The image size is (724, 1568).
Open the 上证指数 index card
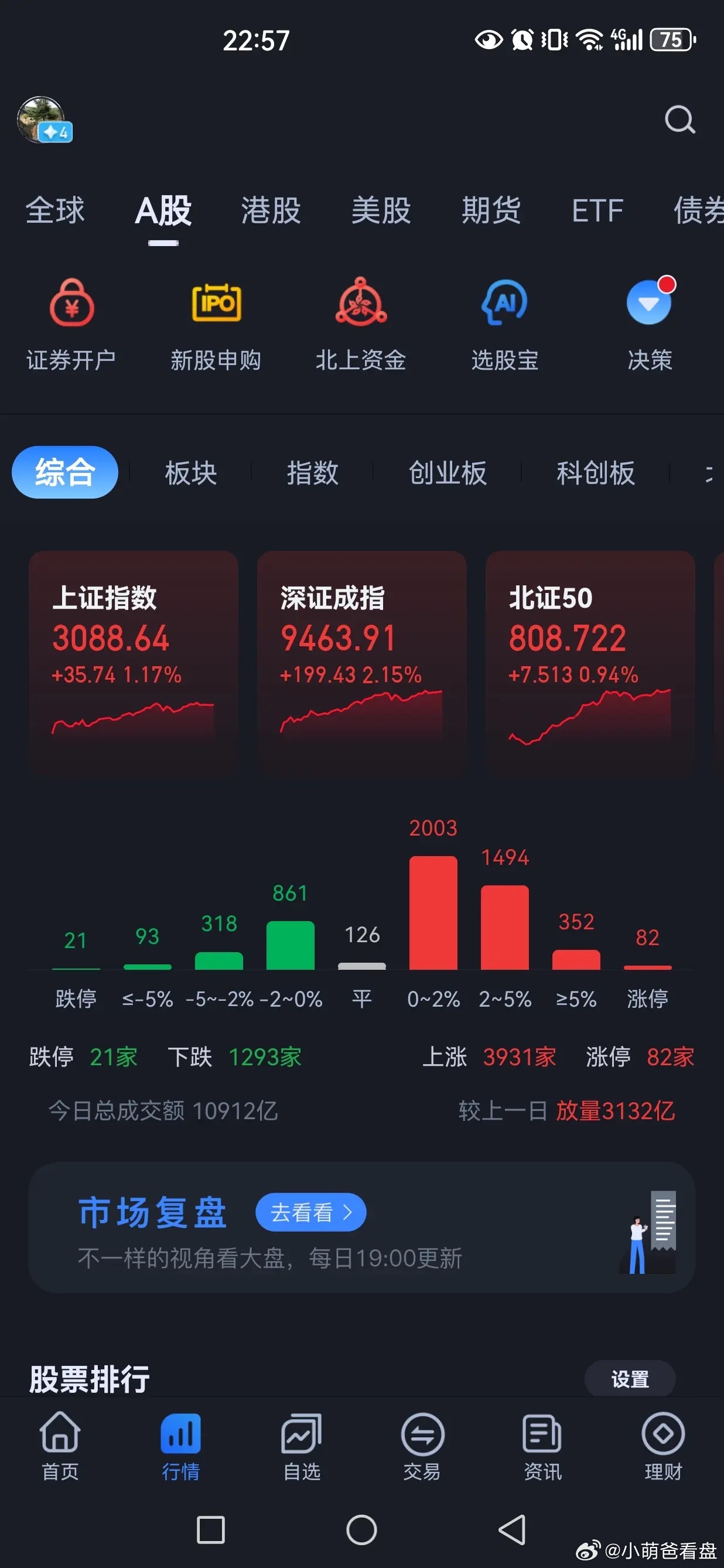133,663
